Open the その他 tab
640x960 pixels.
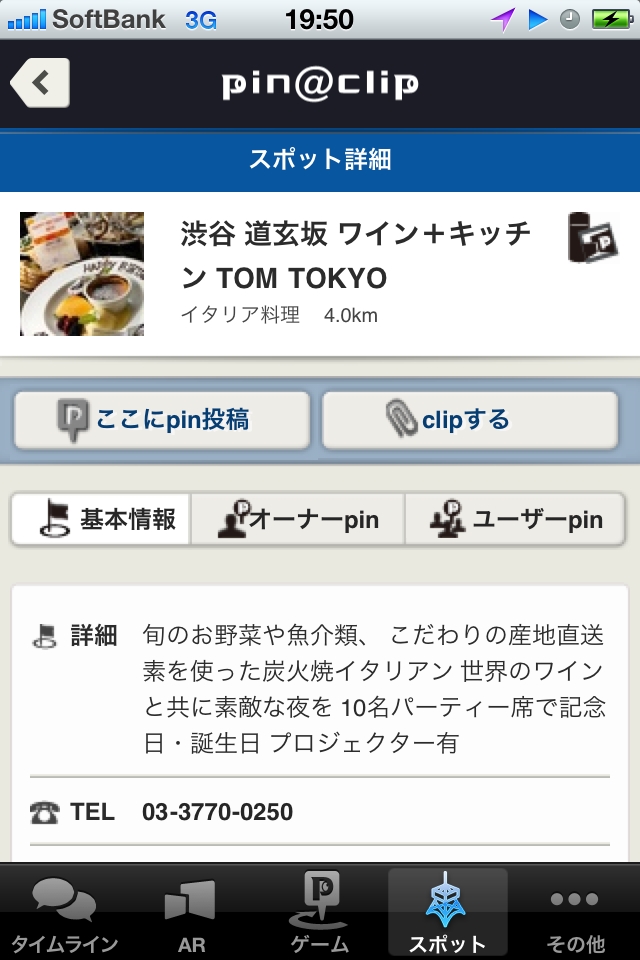click(576, 914)
